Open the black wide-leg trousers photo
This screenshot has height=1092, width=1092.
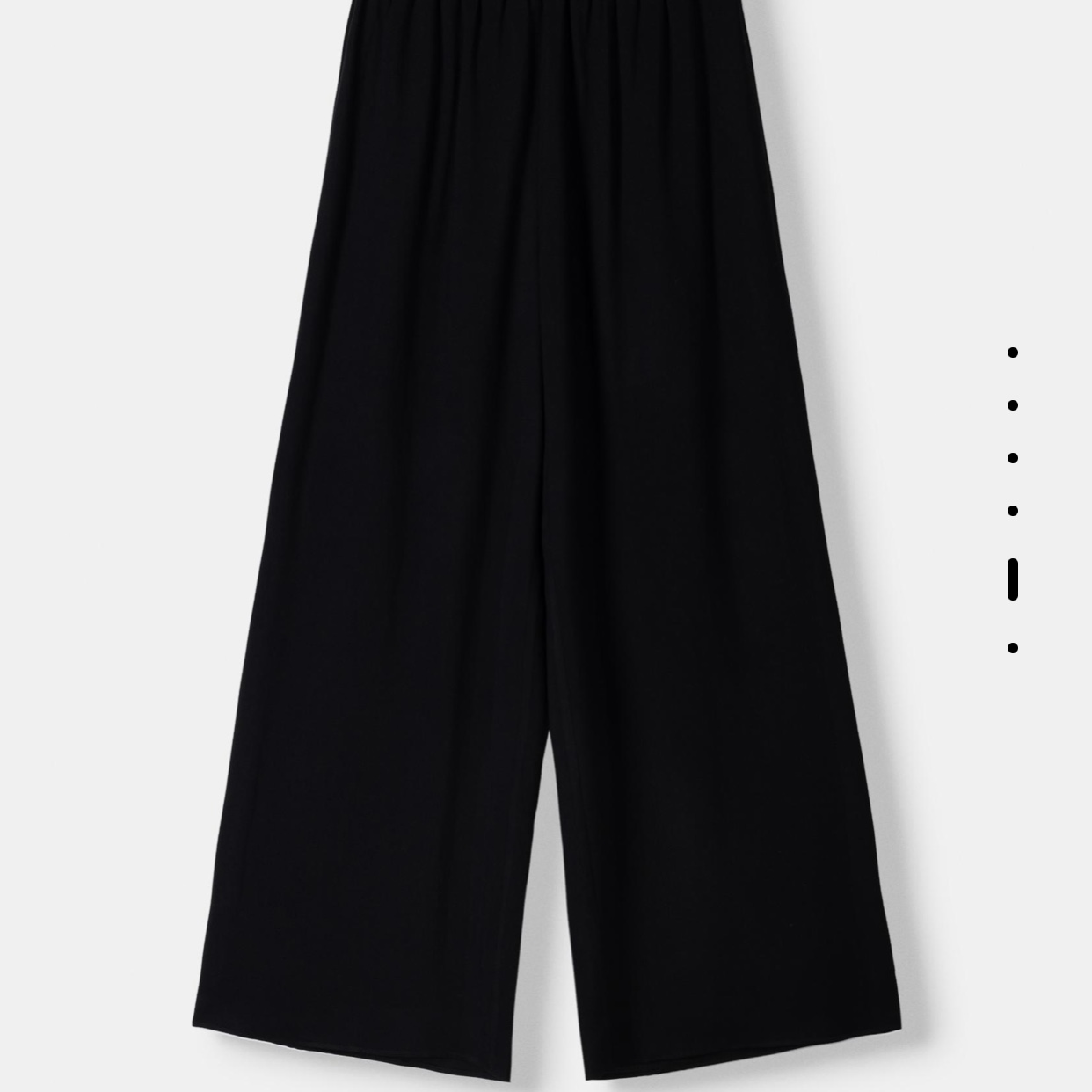(545, 545)
